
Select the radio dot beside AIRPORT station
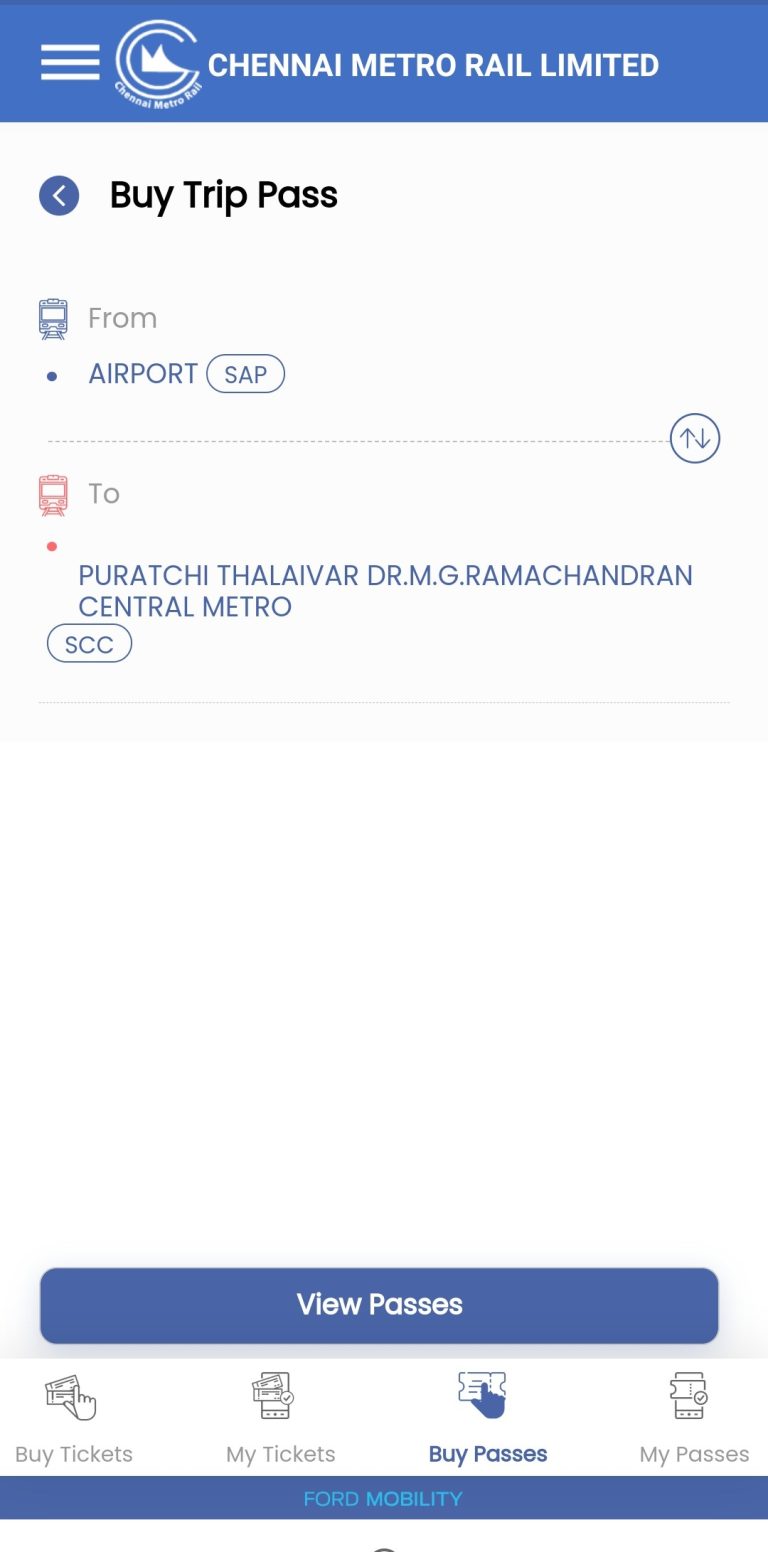click(x=52, y=375)
